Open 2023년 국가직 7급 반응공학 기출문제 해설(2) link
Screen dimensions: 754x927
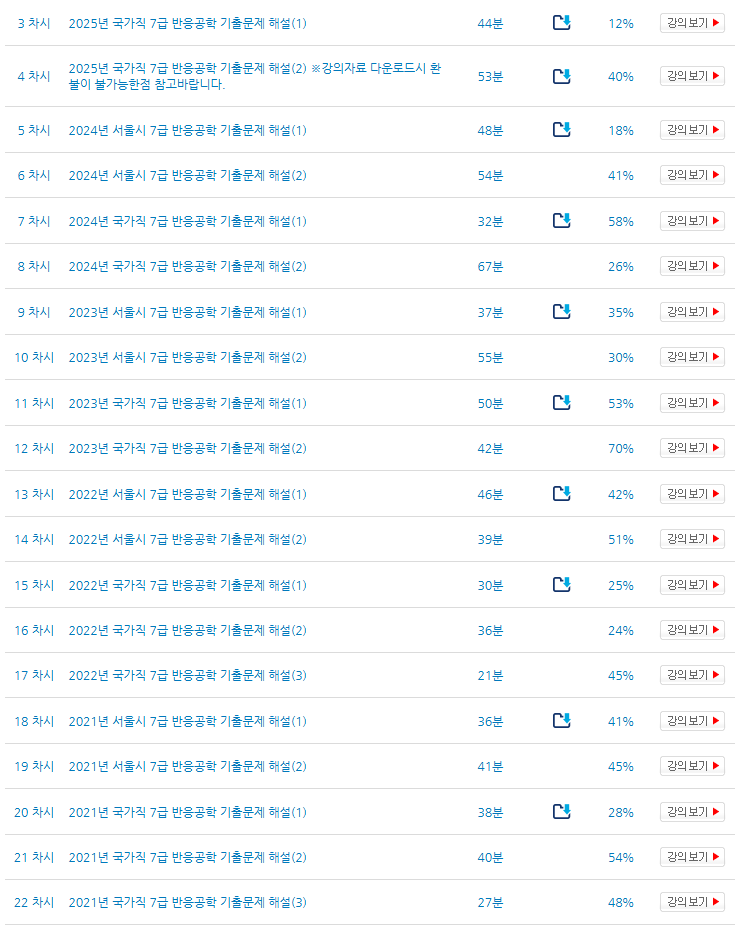pyautogui.click(x=188, y=449)
